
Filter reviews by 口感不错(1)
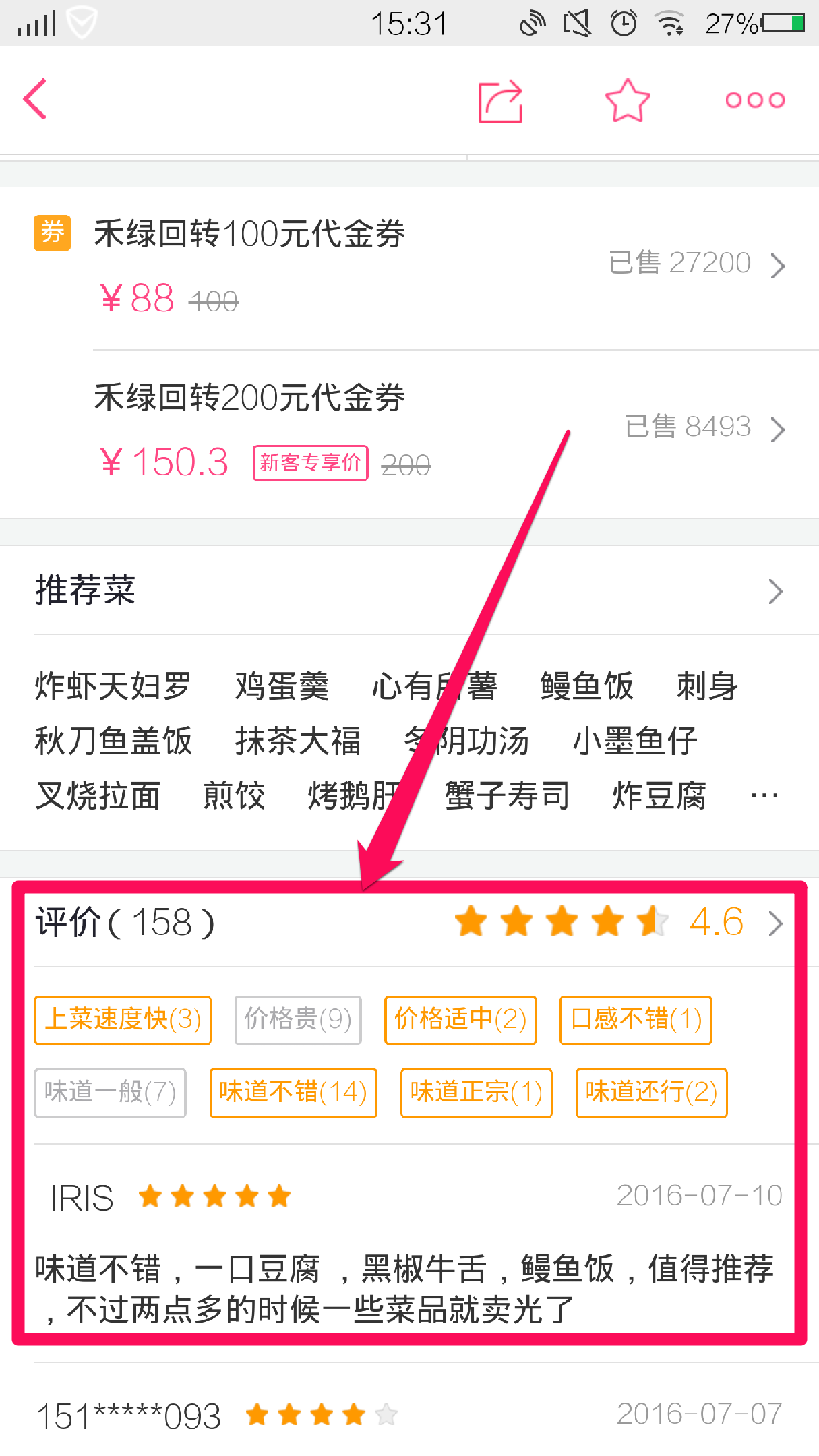pos(635,1020)
